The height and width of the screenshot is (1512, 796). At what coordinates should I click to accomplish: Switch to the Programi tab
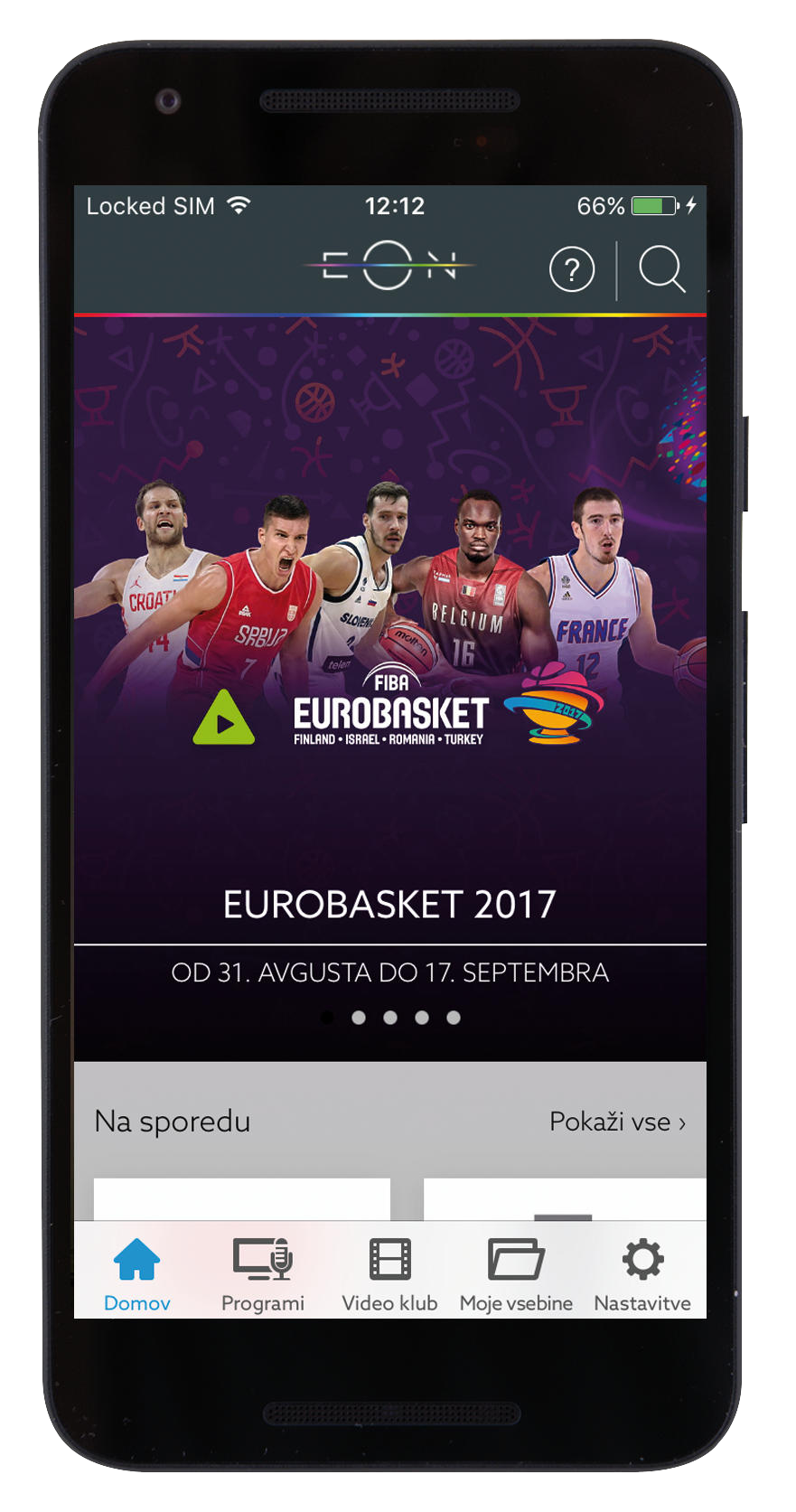[263, 1274]
